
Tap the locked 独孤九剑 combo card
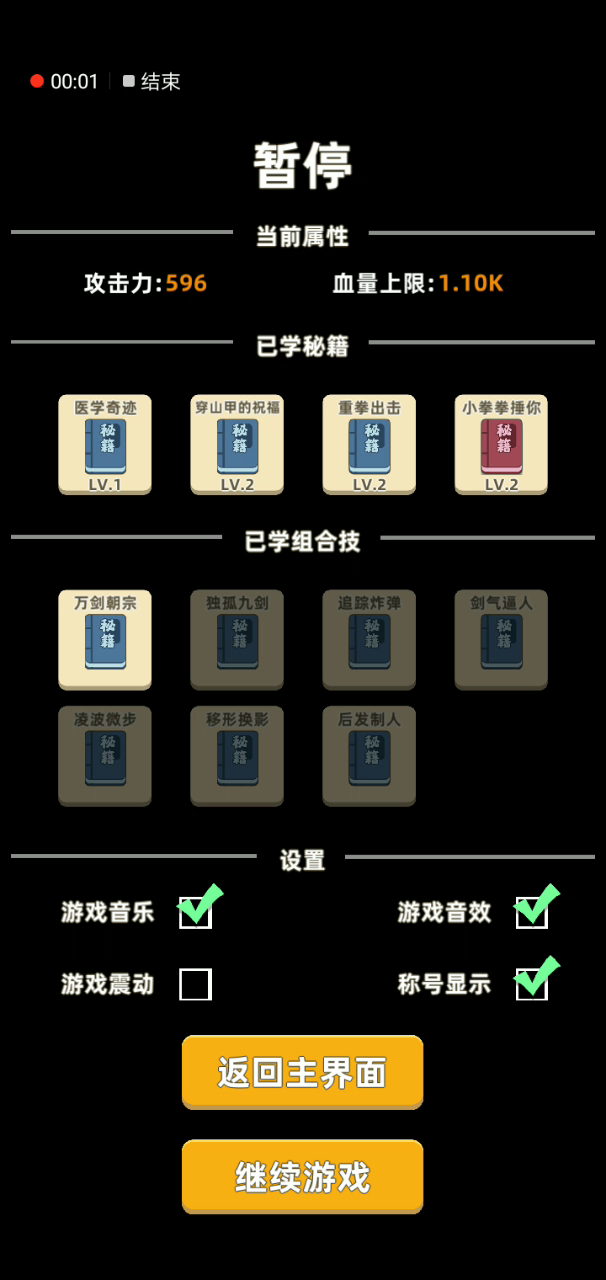pos(237,640)
